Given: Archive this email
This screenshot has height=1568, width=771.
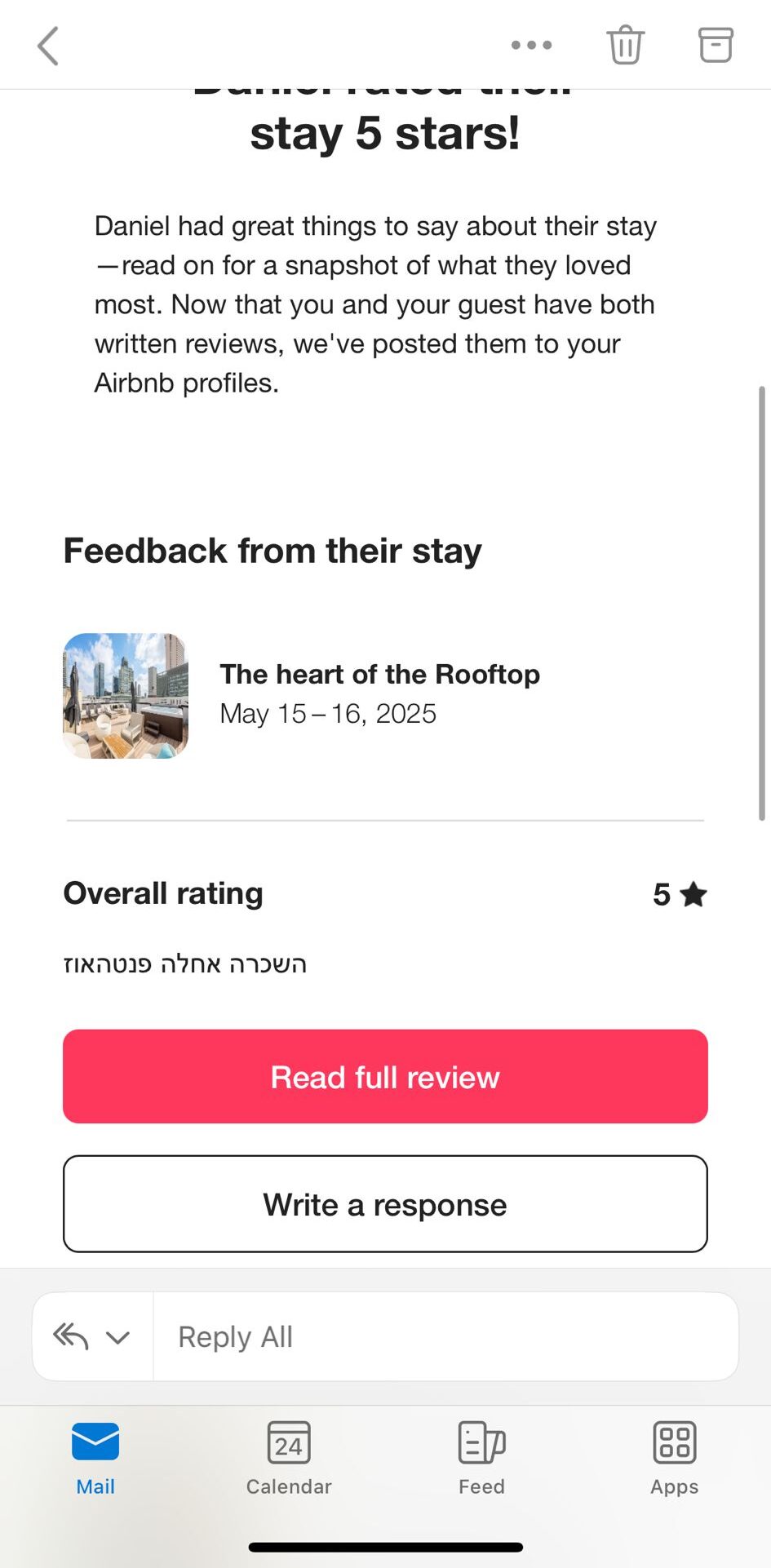Looking at the screenshot, I should pos(716,45).
